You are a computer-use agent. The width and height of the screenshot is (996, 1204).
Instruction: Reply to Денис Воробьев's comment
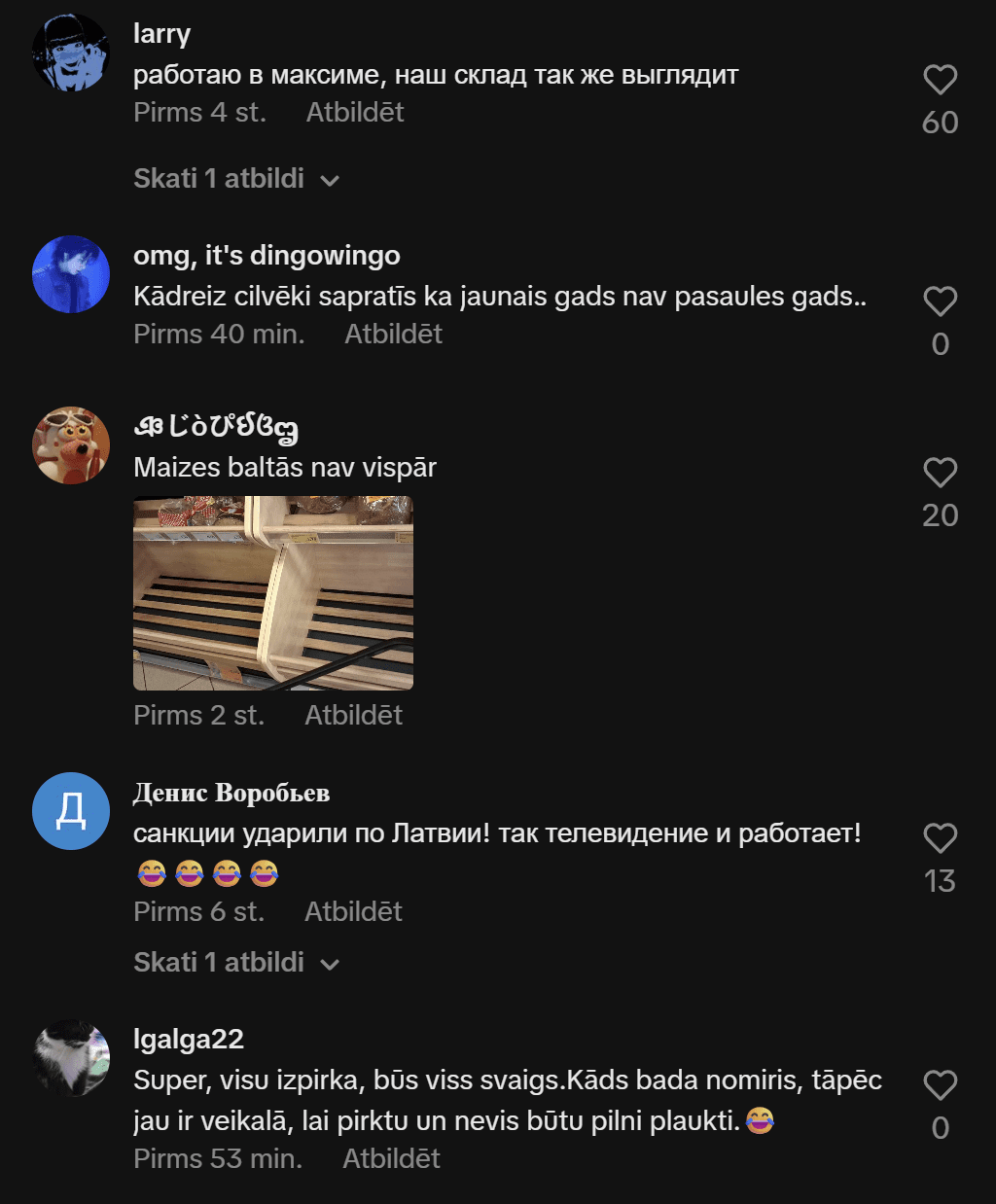[x=353, y=912]
